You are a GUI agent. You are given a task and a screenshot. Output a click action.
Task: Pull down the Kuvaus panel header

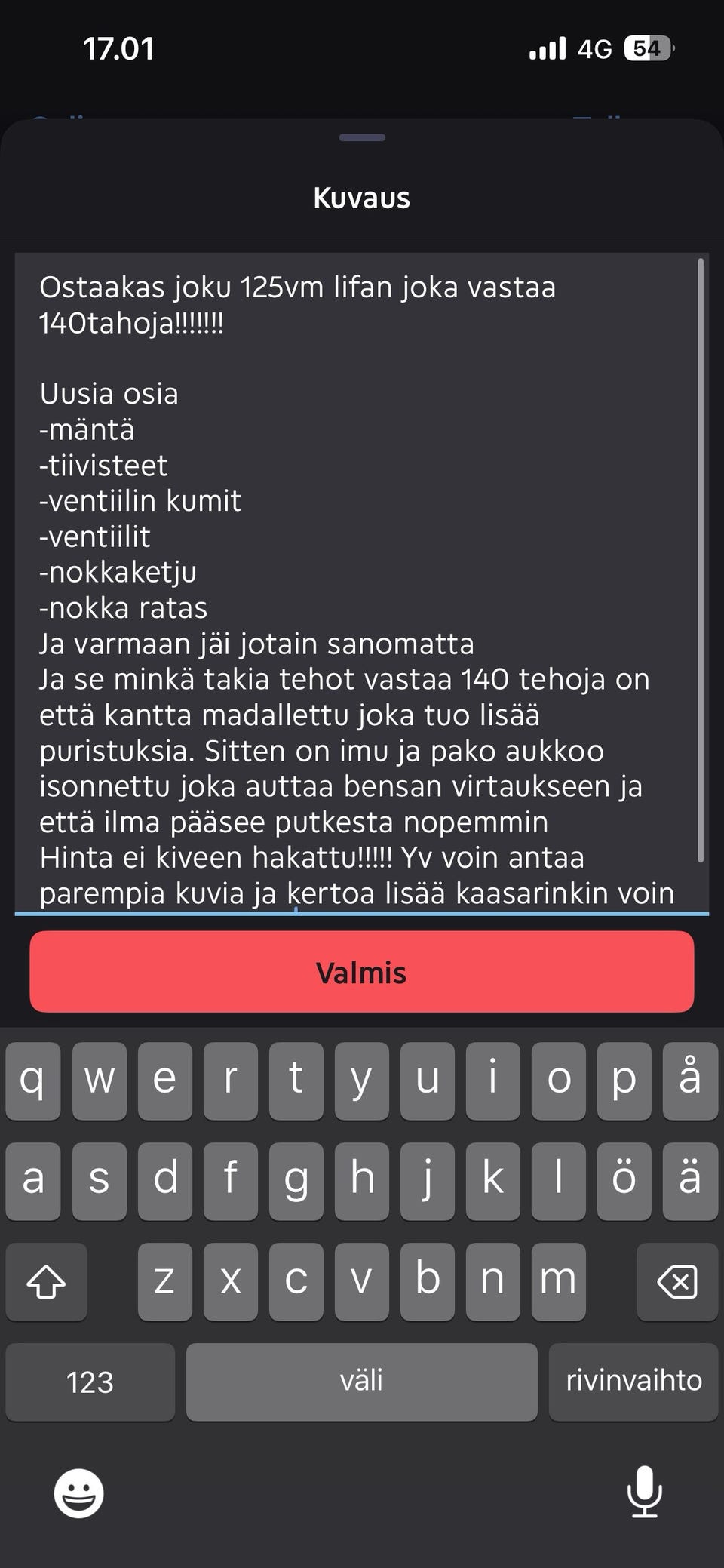[361, 198]
